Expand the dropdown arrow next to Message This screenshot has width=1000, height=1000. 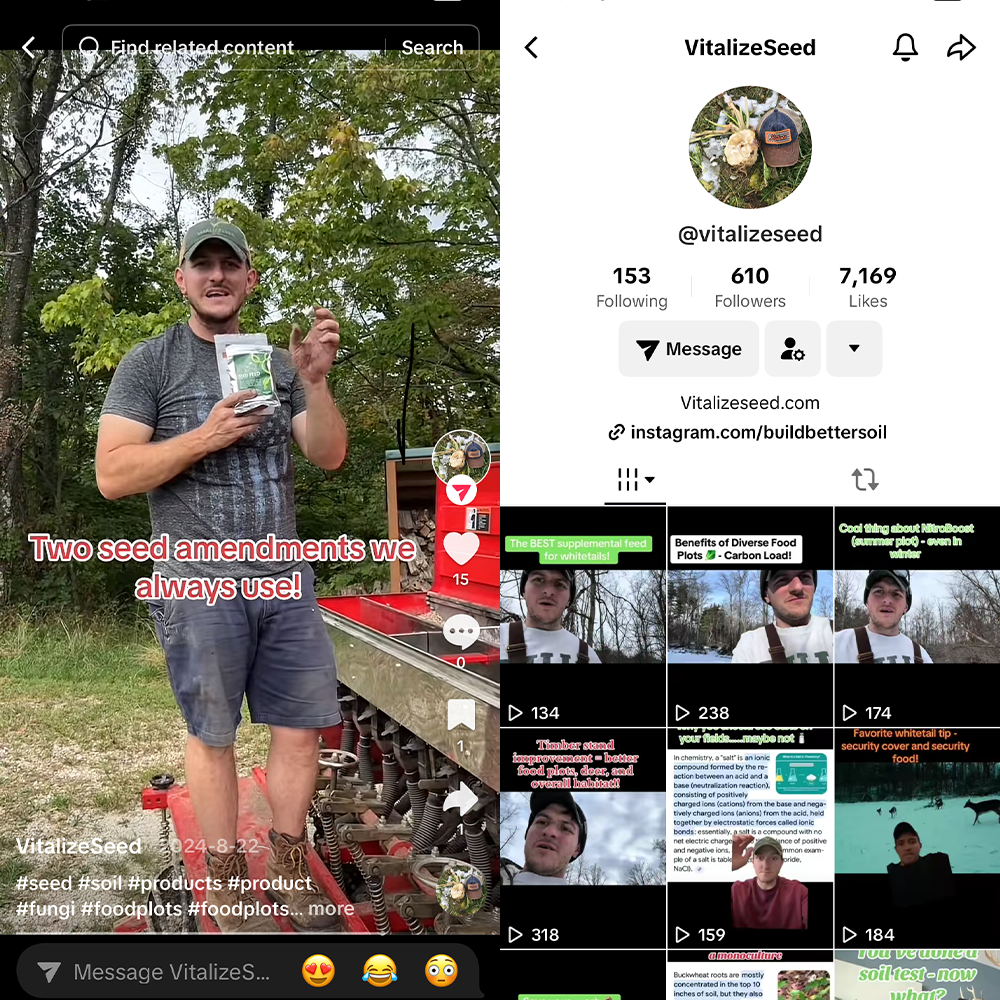[x=854, y=349]
